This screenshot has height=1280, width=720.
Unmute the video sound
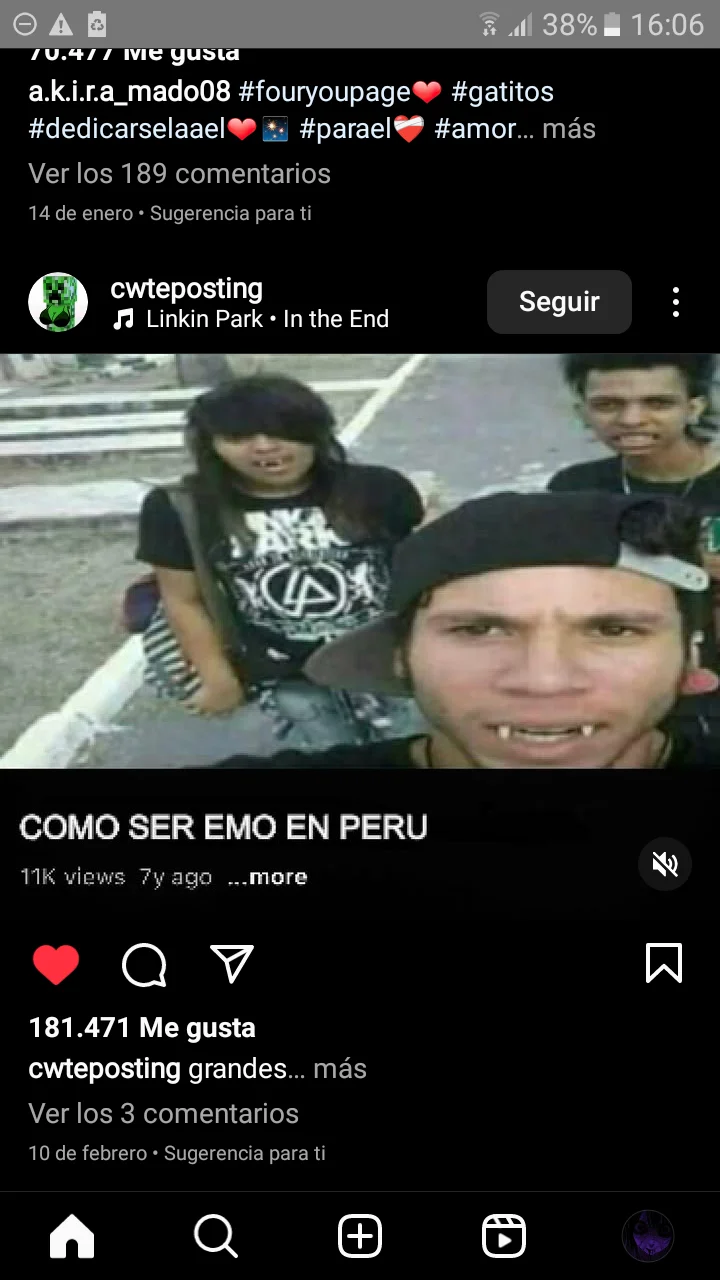click(x=665, y=864)
